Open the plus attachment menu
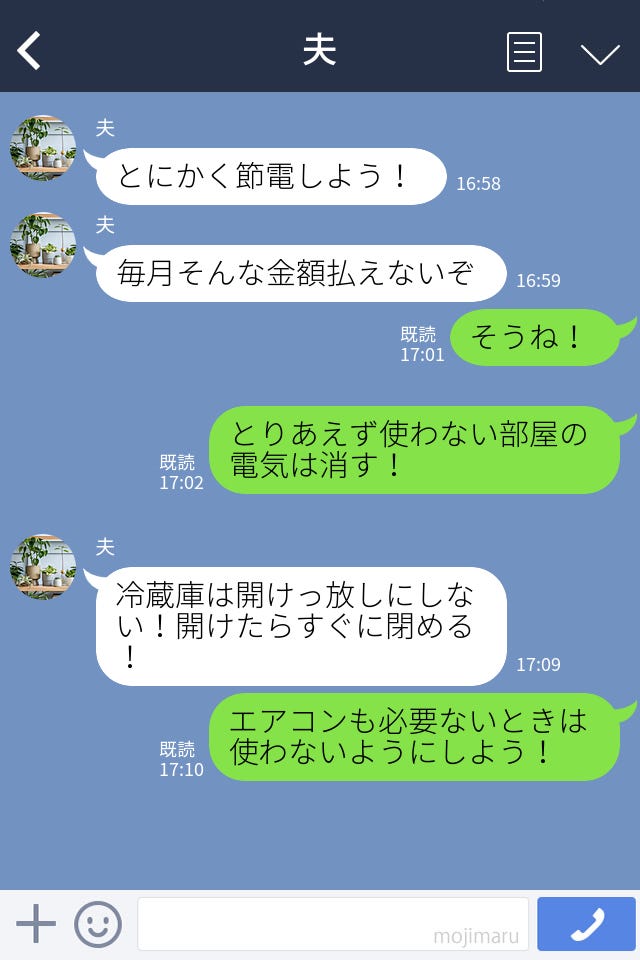The width and height of the screenshot is (640, 960). coord(36,923)
